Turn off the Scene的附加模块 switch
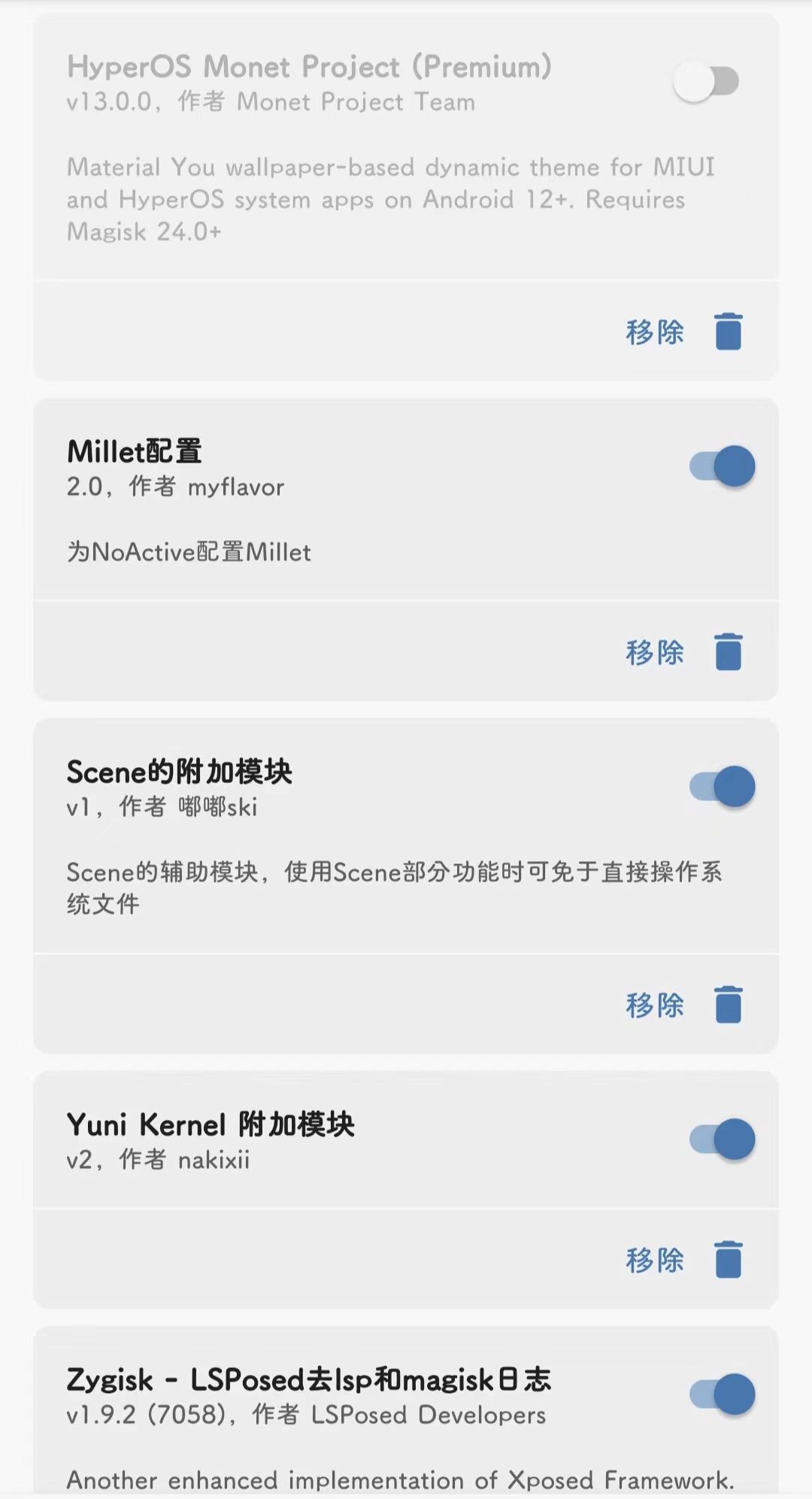812x1499 pixels. pyautogui.click(x=722, y=787)
